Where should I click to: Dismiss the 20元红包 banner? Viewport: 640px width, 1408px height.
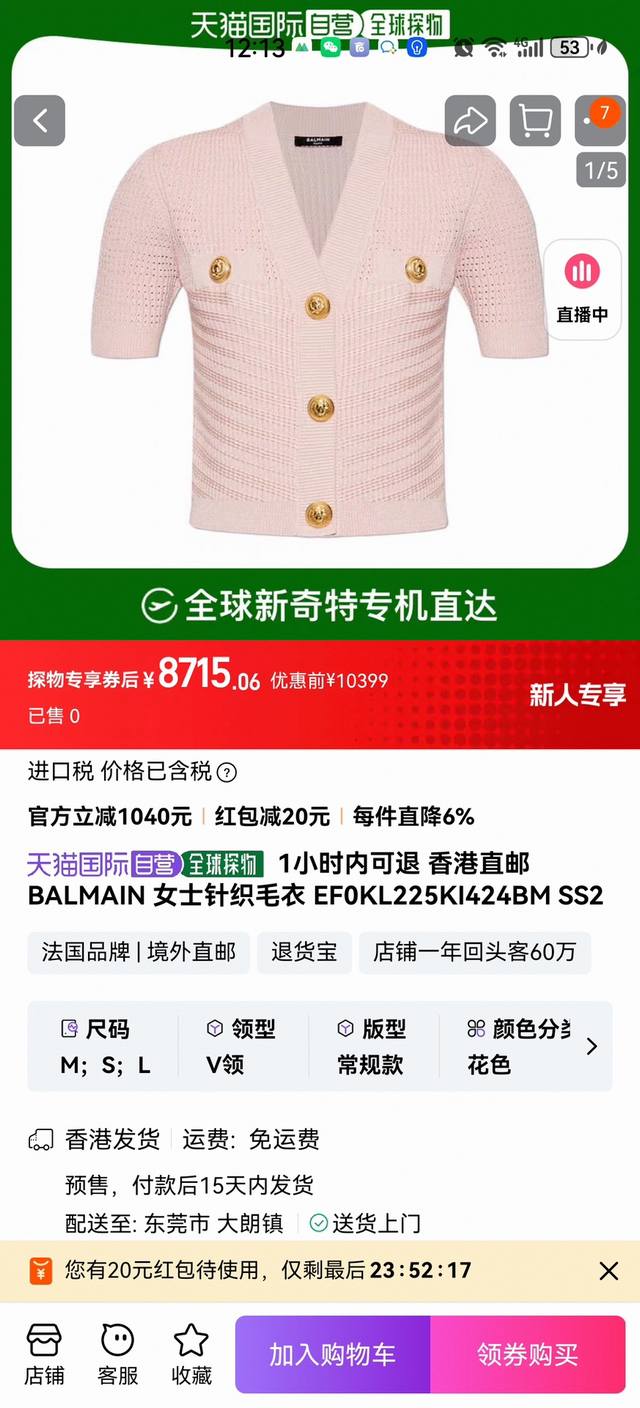(608, 1271)
